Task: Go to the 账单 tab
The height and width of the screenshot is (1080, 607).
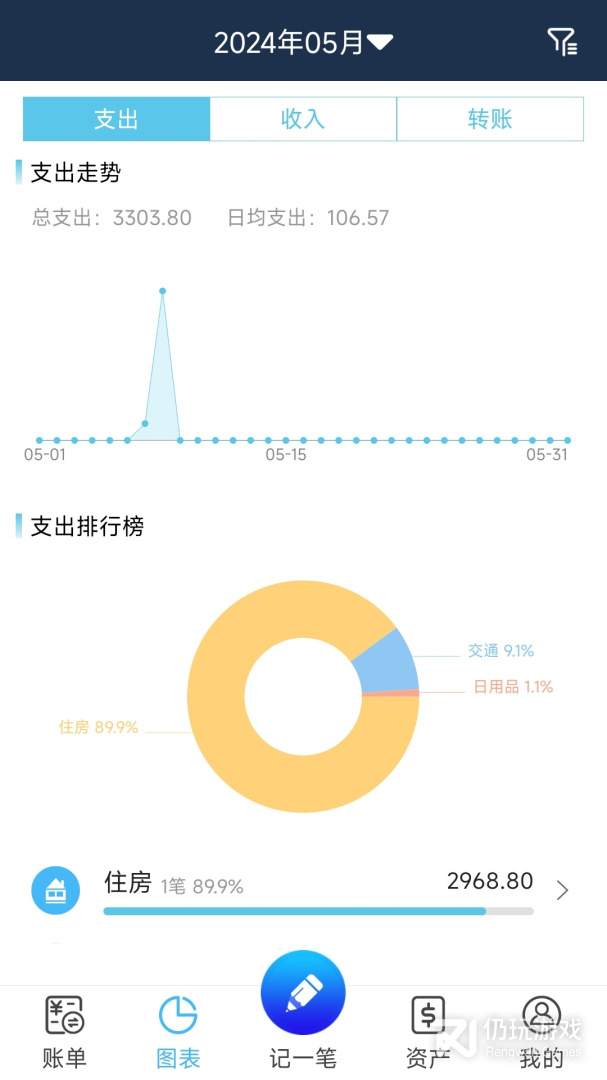Action: coord(65,1031)
